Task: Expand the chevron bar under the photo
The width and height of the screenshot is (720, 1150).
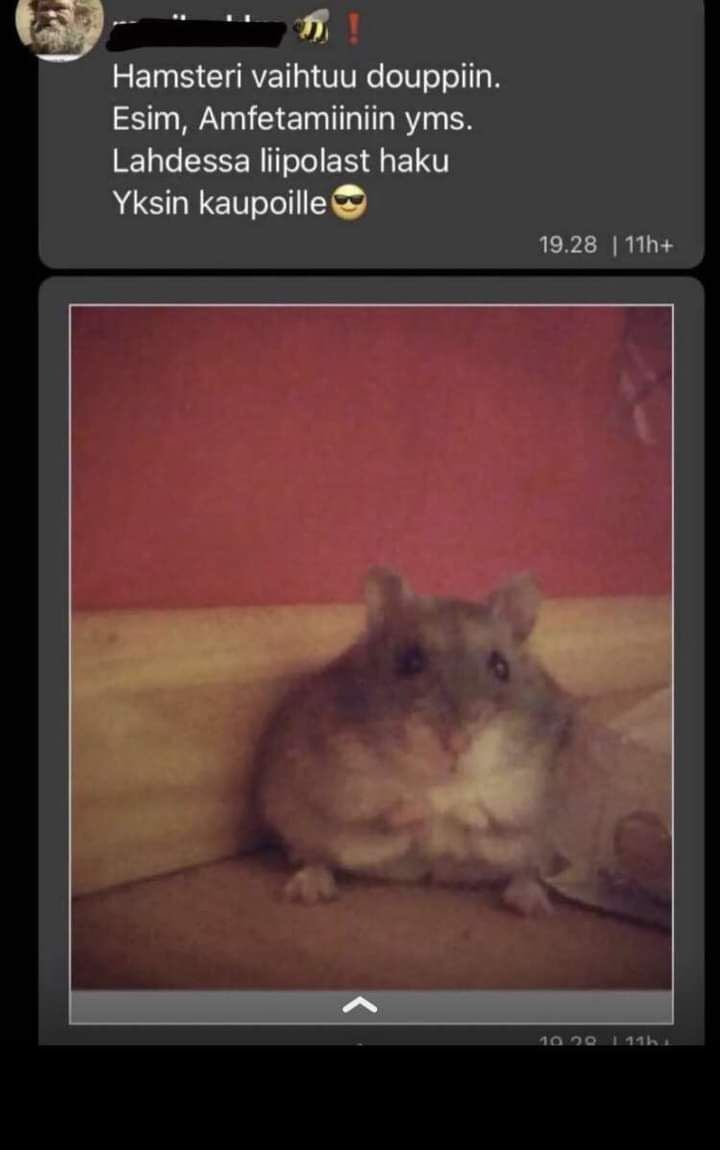Action: [360, 1006]
